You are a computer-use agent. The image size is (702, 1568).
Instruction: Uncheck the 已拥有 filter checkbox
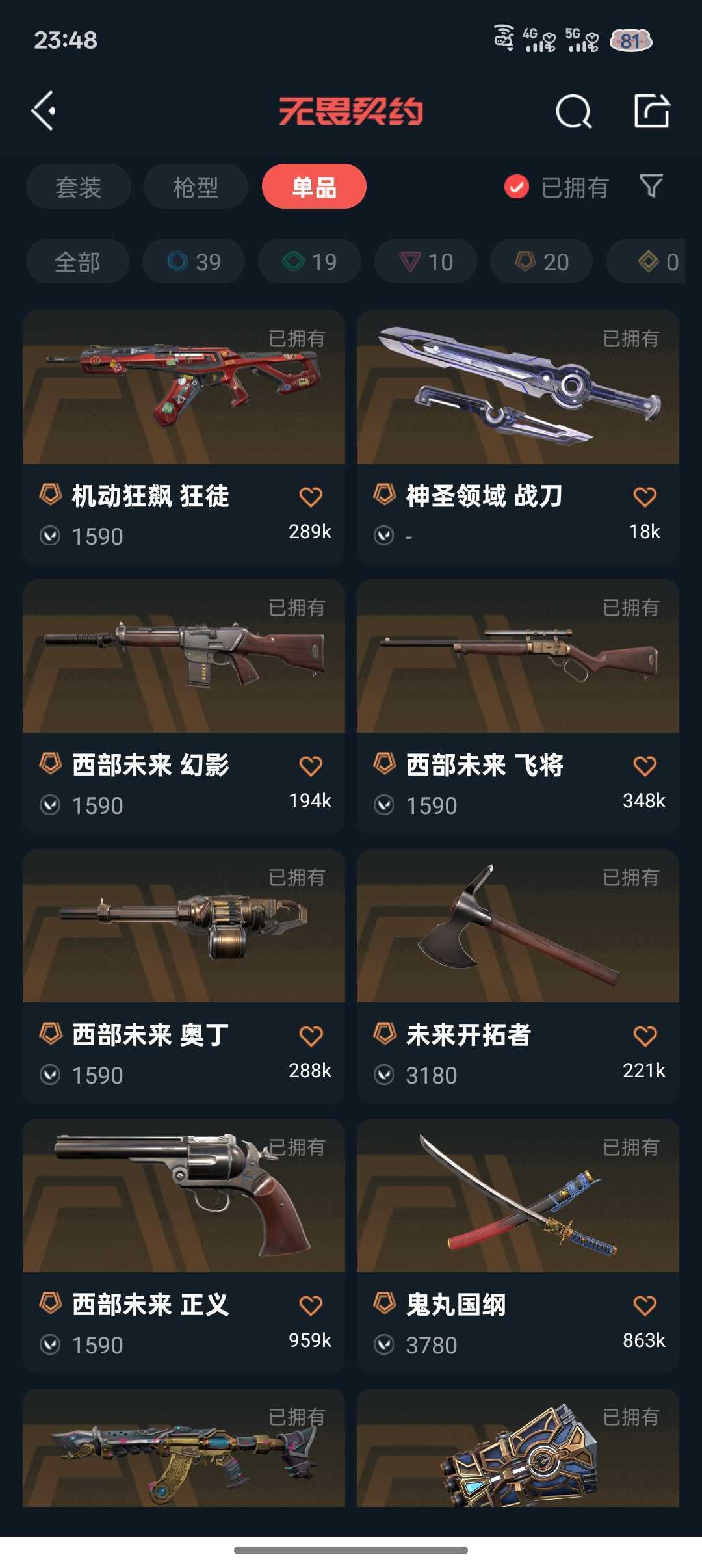point(517,187)
